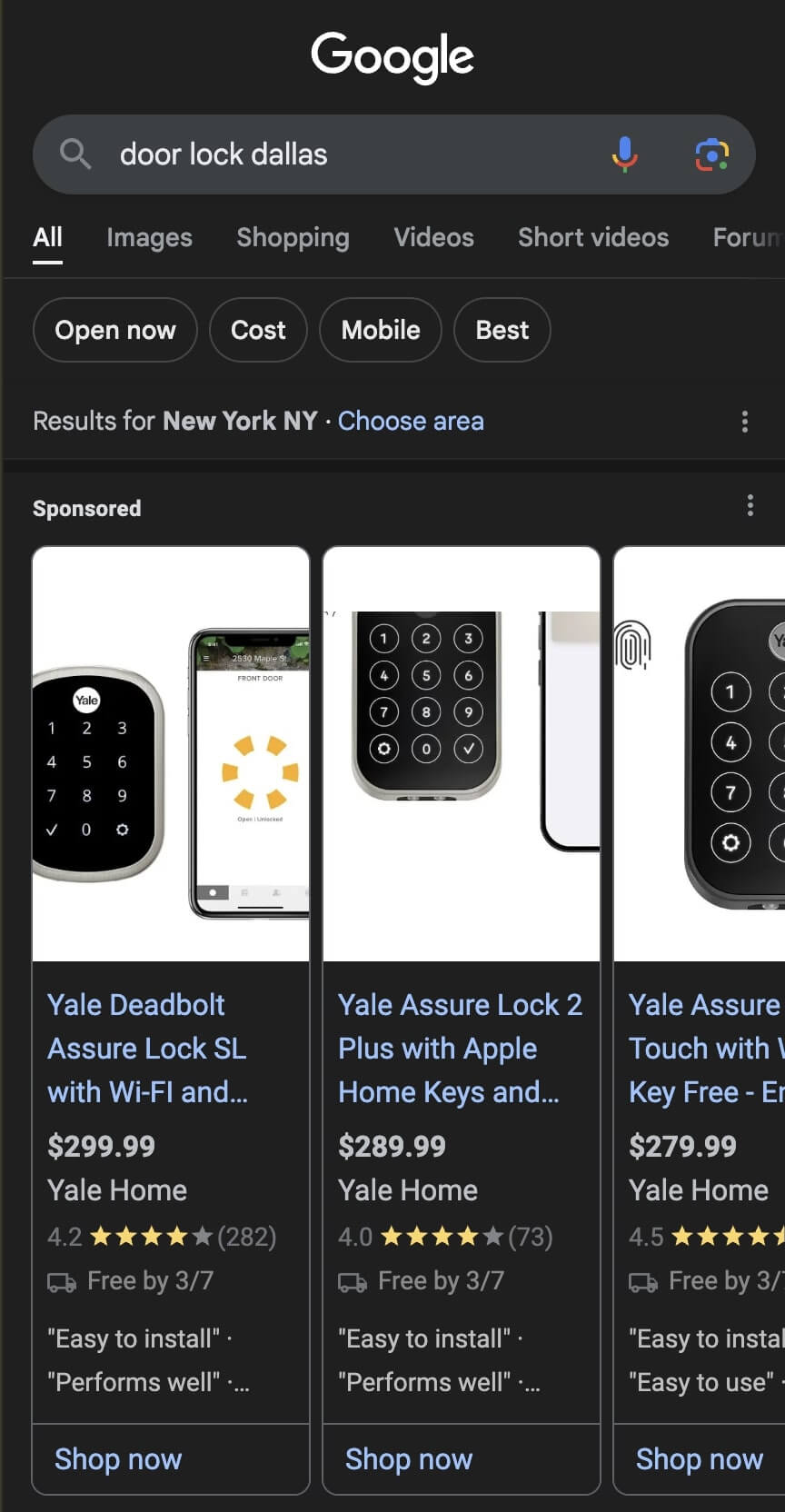Screen dimensions: 785x1512
Task: Switch to the Shopping tab
Action: [x=293, y=238]
